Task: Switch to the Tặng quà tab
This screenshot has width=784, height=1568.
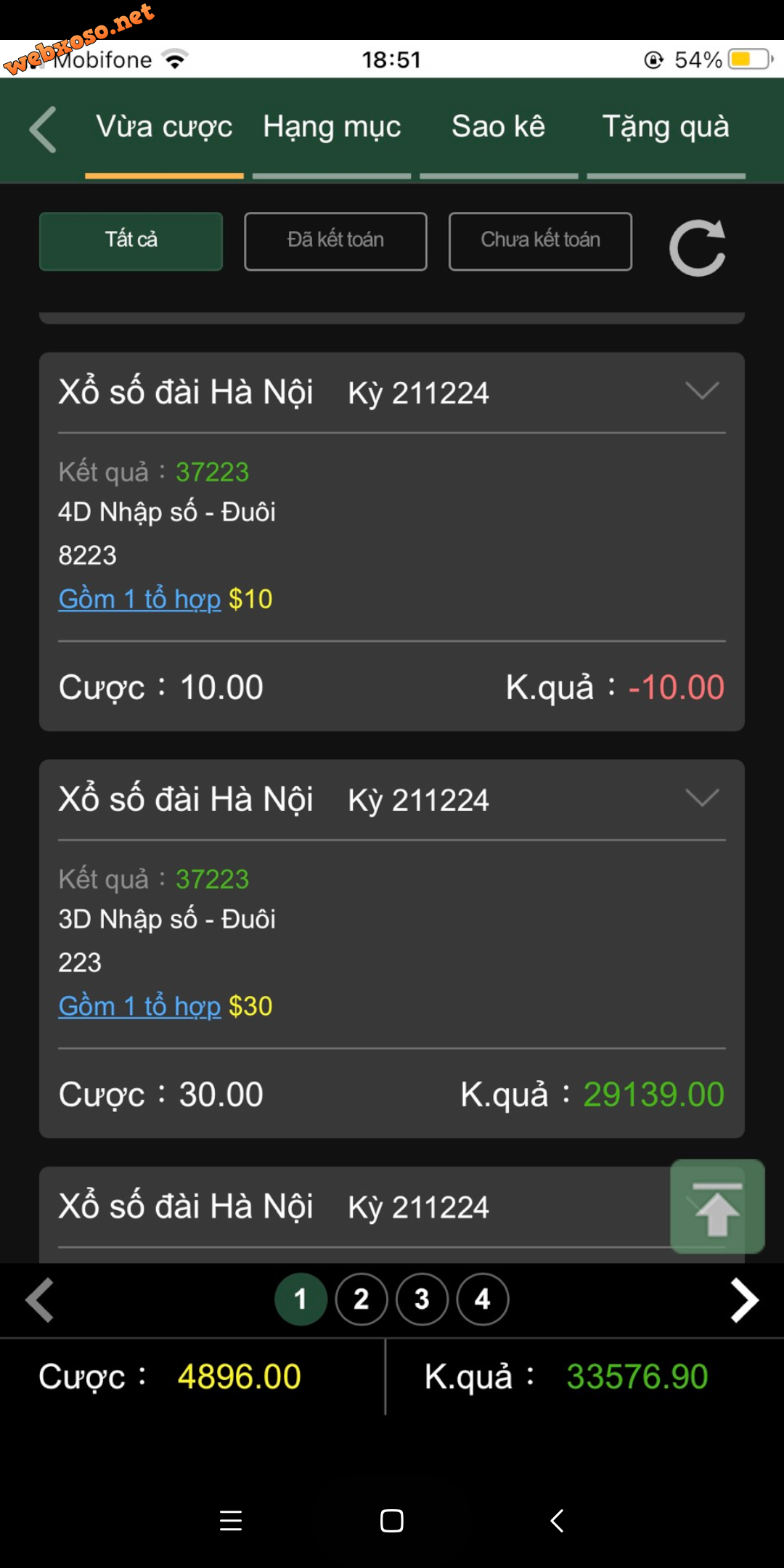Action: (x=666, y=128)
